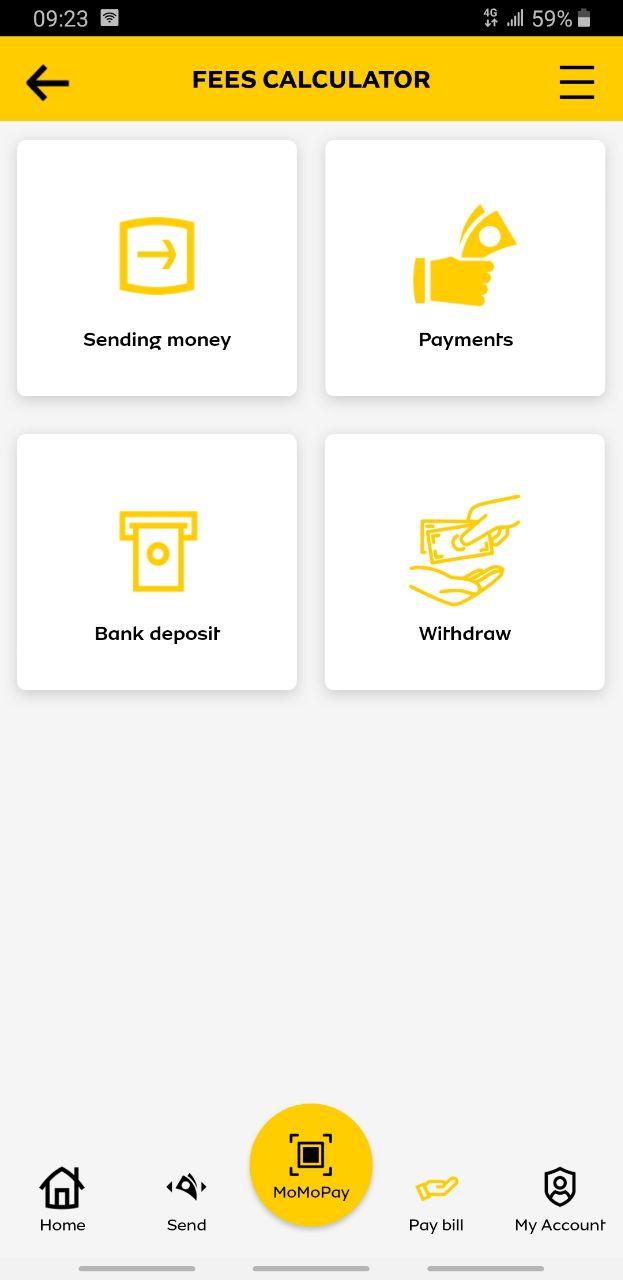Go back using the top arrow

[47, 82]
